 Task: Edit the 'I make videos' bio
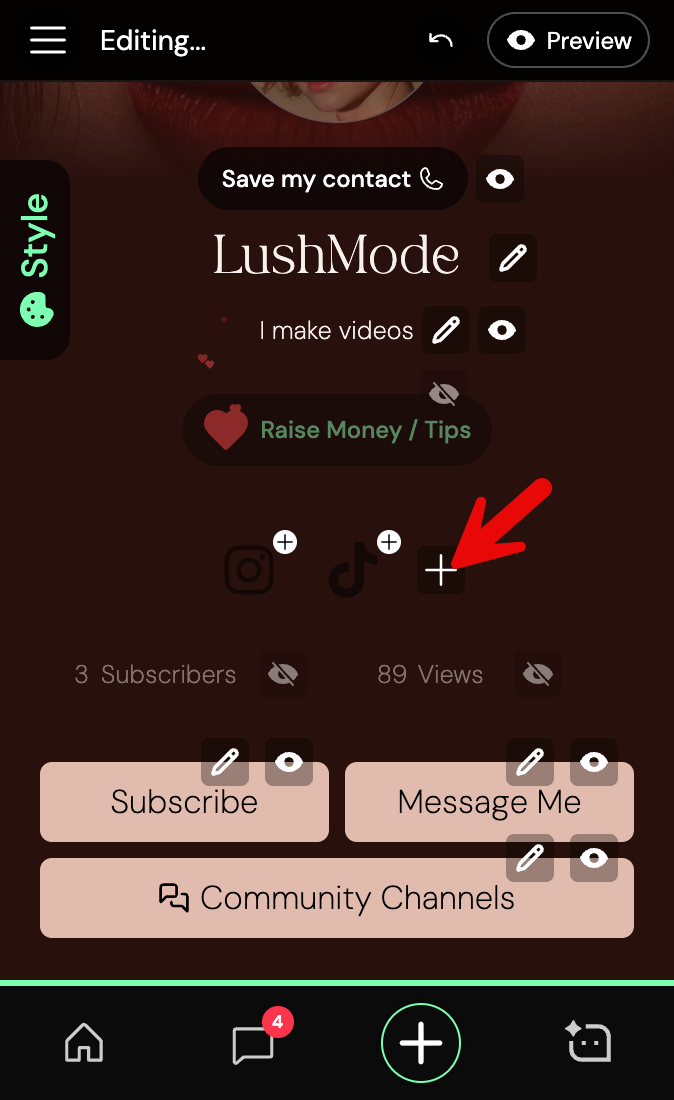(446, 330)
